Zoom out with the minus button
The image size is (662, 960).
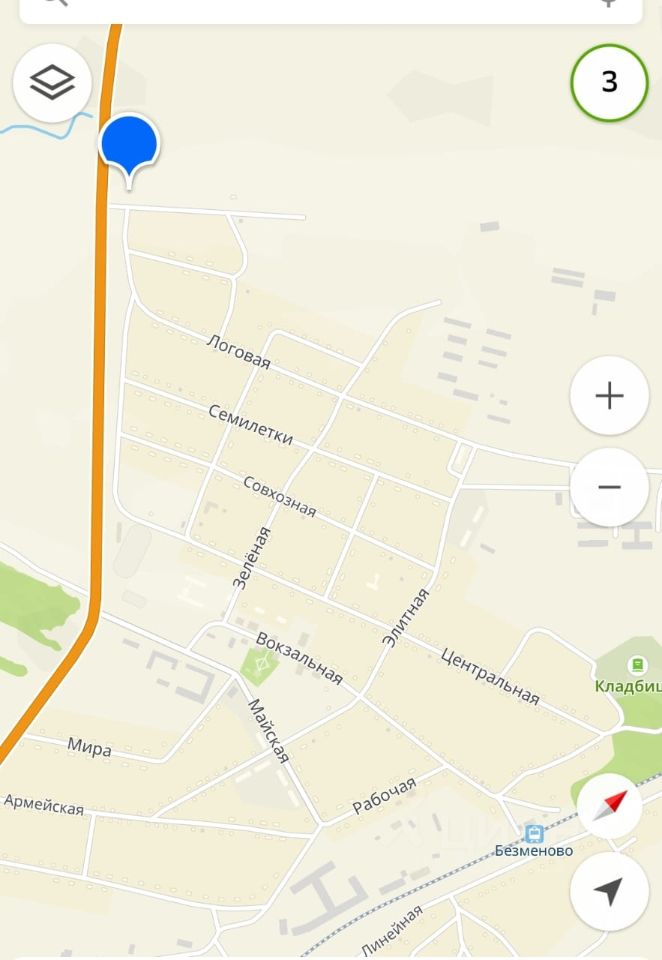point(609,487)
